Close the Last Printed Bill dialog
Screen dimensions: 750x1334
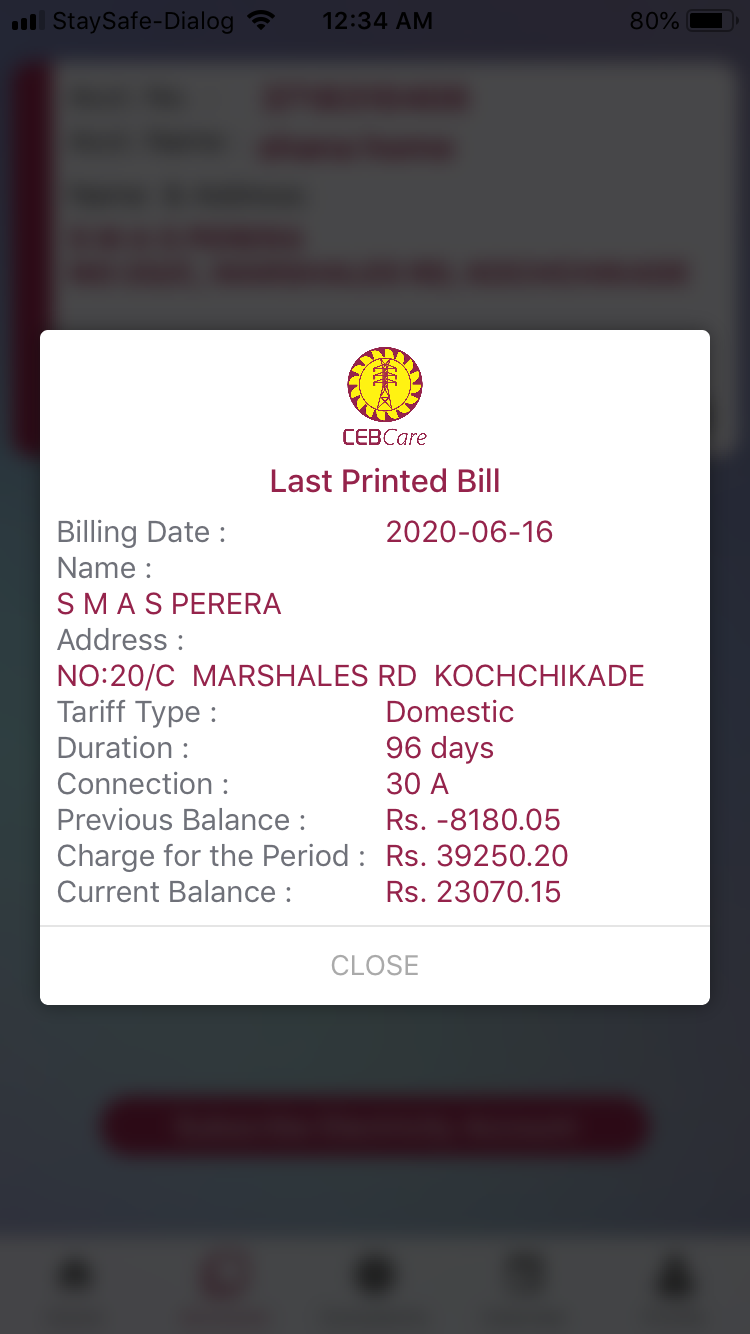click(375, 965)
